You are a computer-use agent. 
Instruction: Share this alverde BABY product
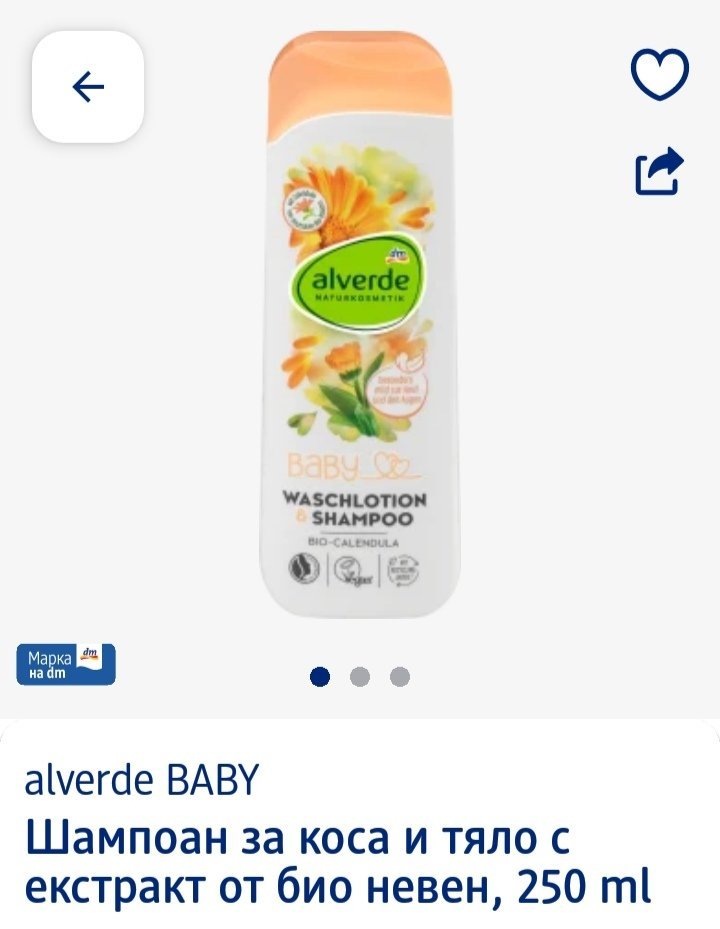660,170
